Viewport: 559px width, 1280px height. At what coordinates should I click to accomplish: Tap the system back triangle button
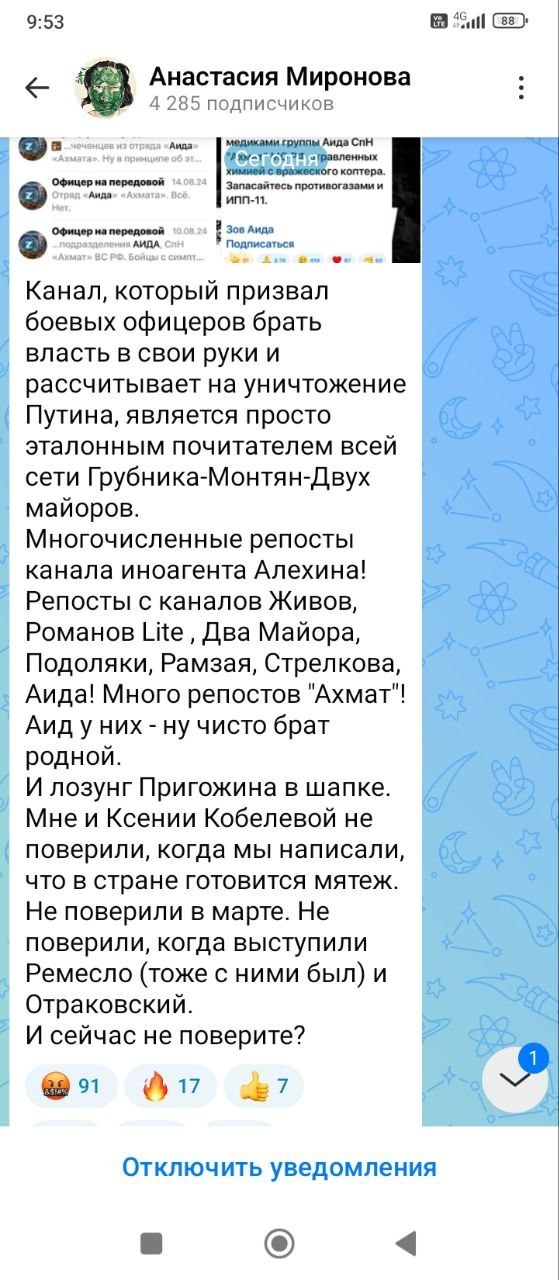click(x=405, y=1243)
